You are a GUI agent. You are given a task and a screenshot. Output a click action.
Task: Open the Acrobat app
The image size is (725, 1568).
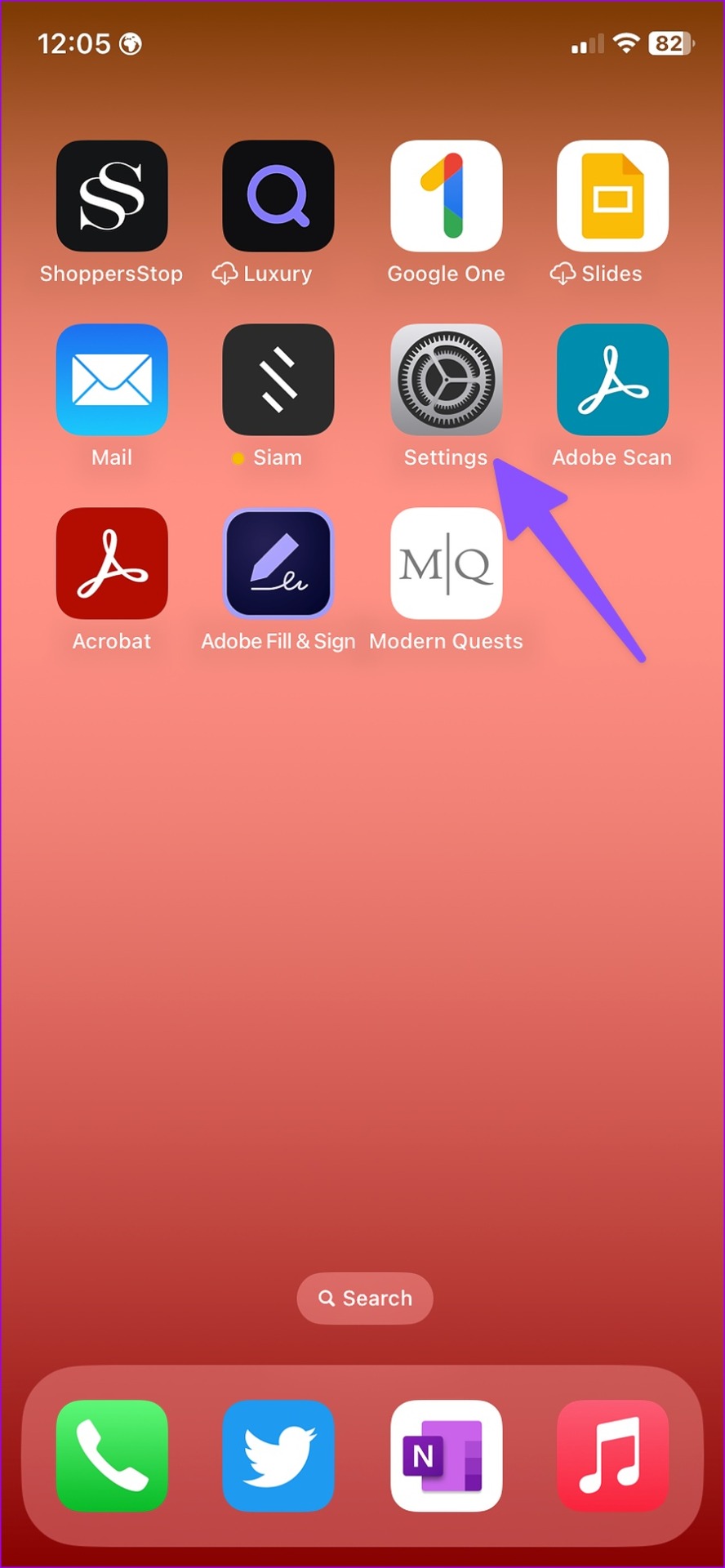(112, 563)
